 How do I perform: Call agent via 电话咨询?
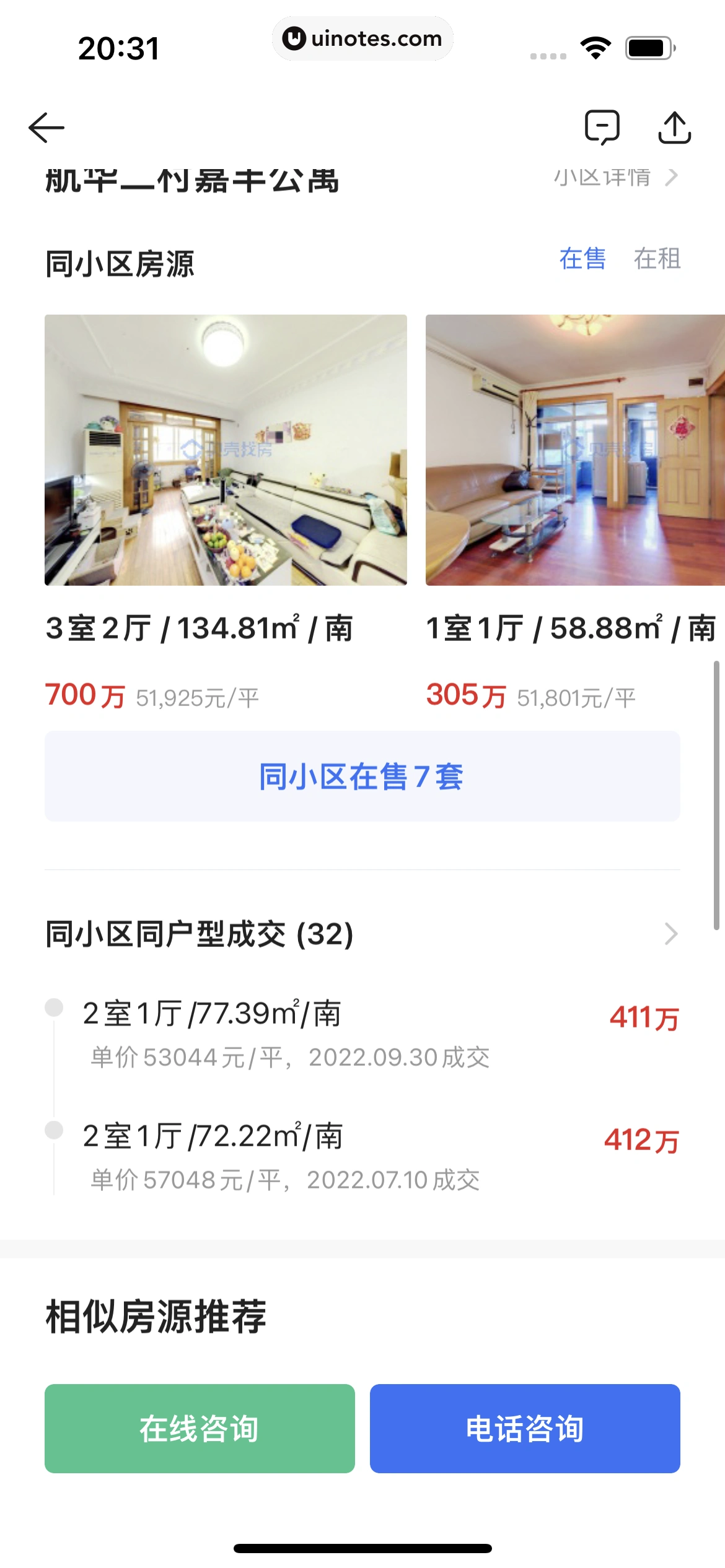pyautogui.click(x=525, y=1428)
